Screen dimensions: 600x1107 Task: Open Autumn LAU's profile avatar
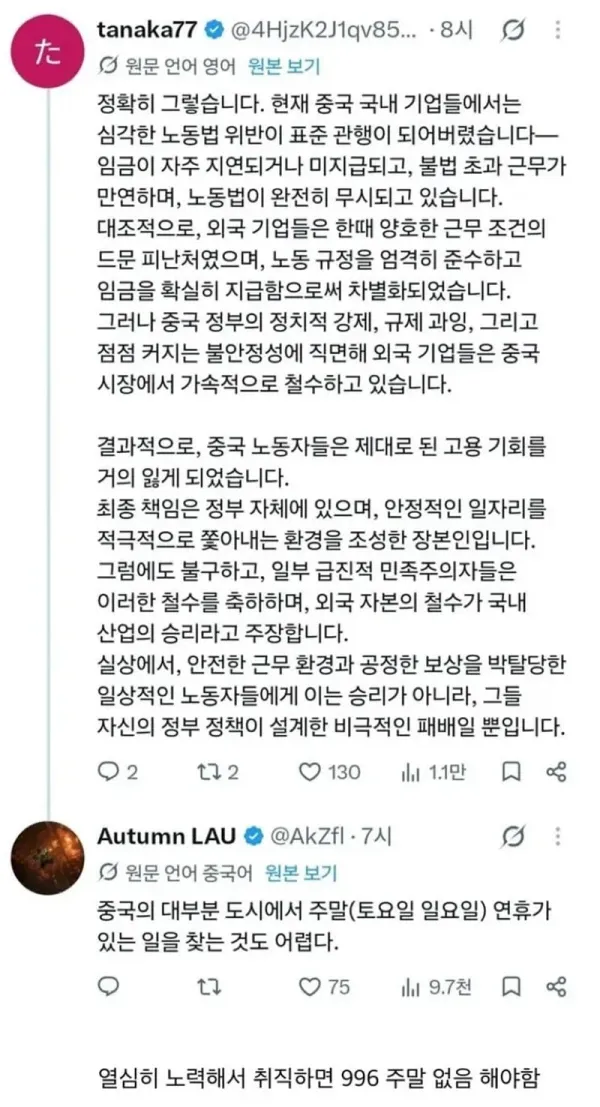47,858
